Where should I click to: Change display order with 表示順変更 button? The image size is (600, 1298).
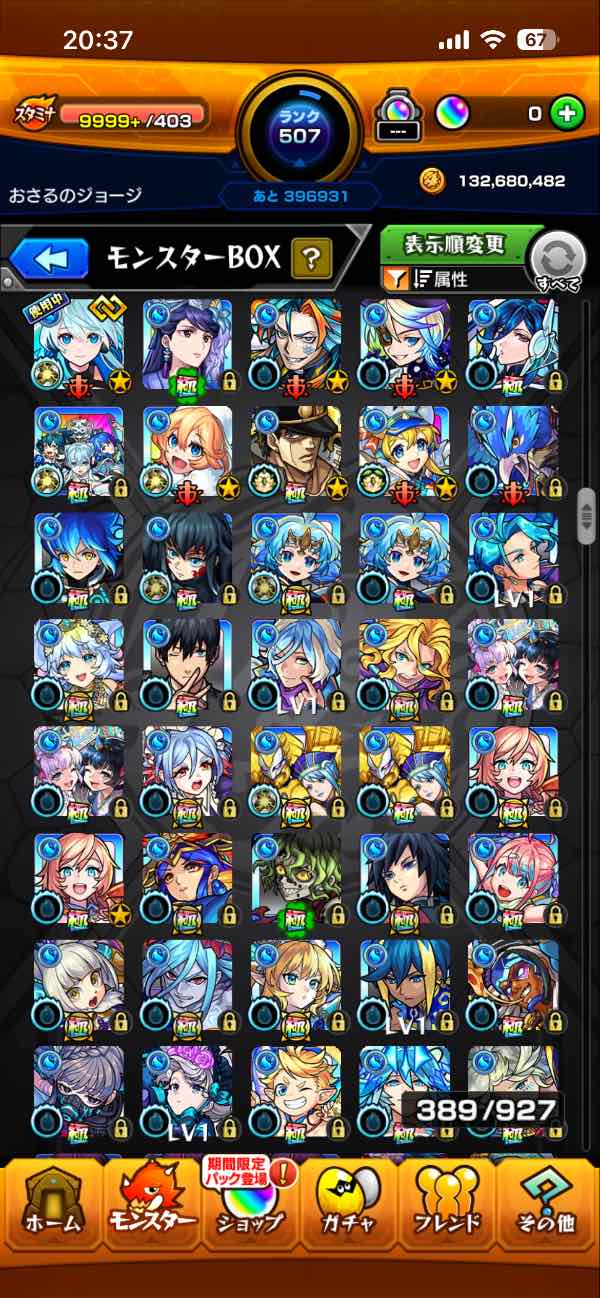tap(454, 245)
